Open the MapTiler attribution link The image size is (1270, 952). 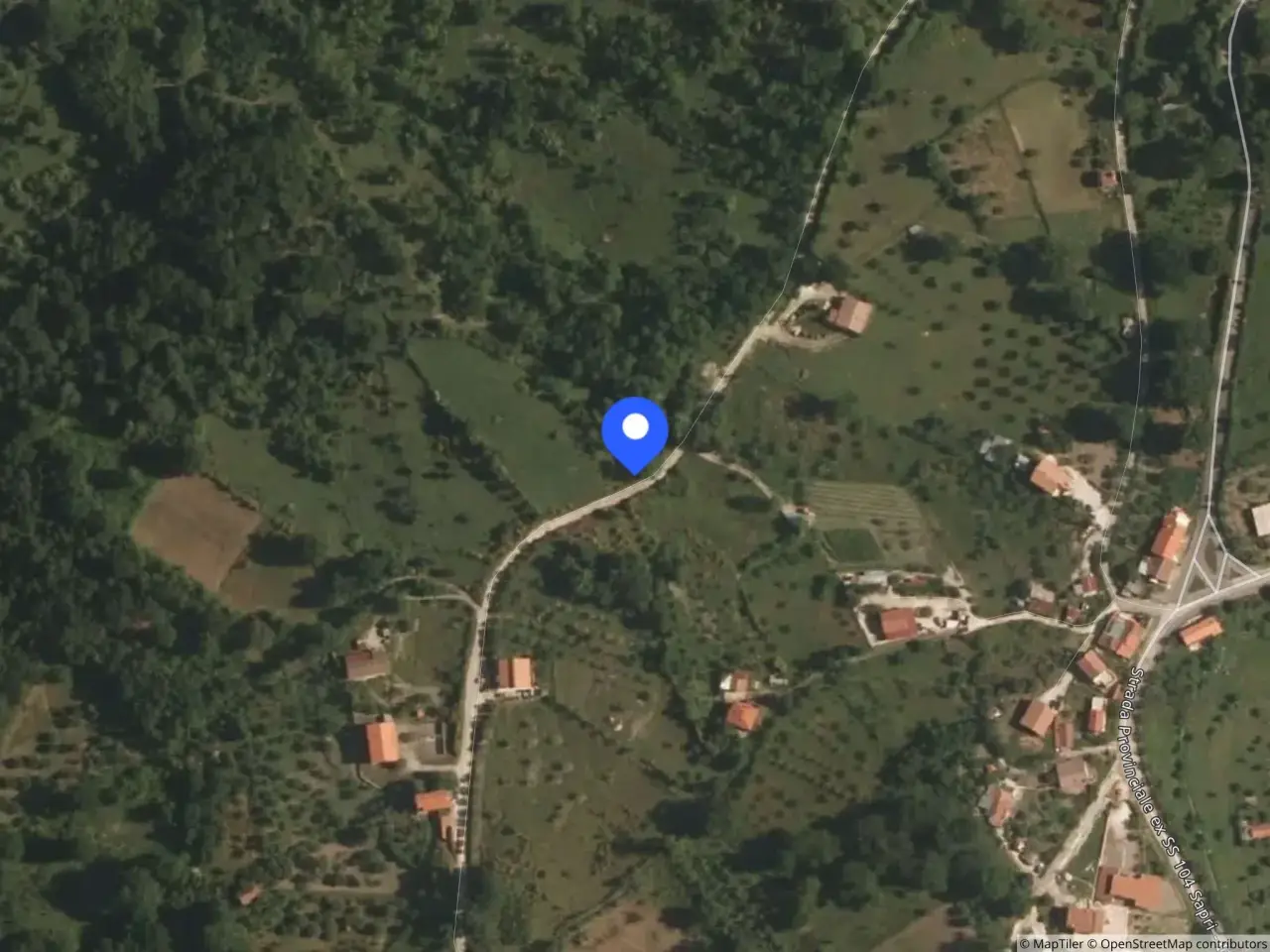[1058, 943]
